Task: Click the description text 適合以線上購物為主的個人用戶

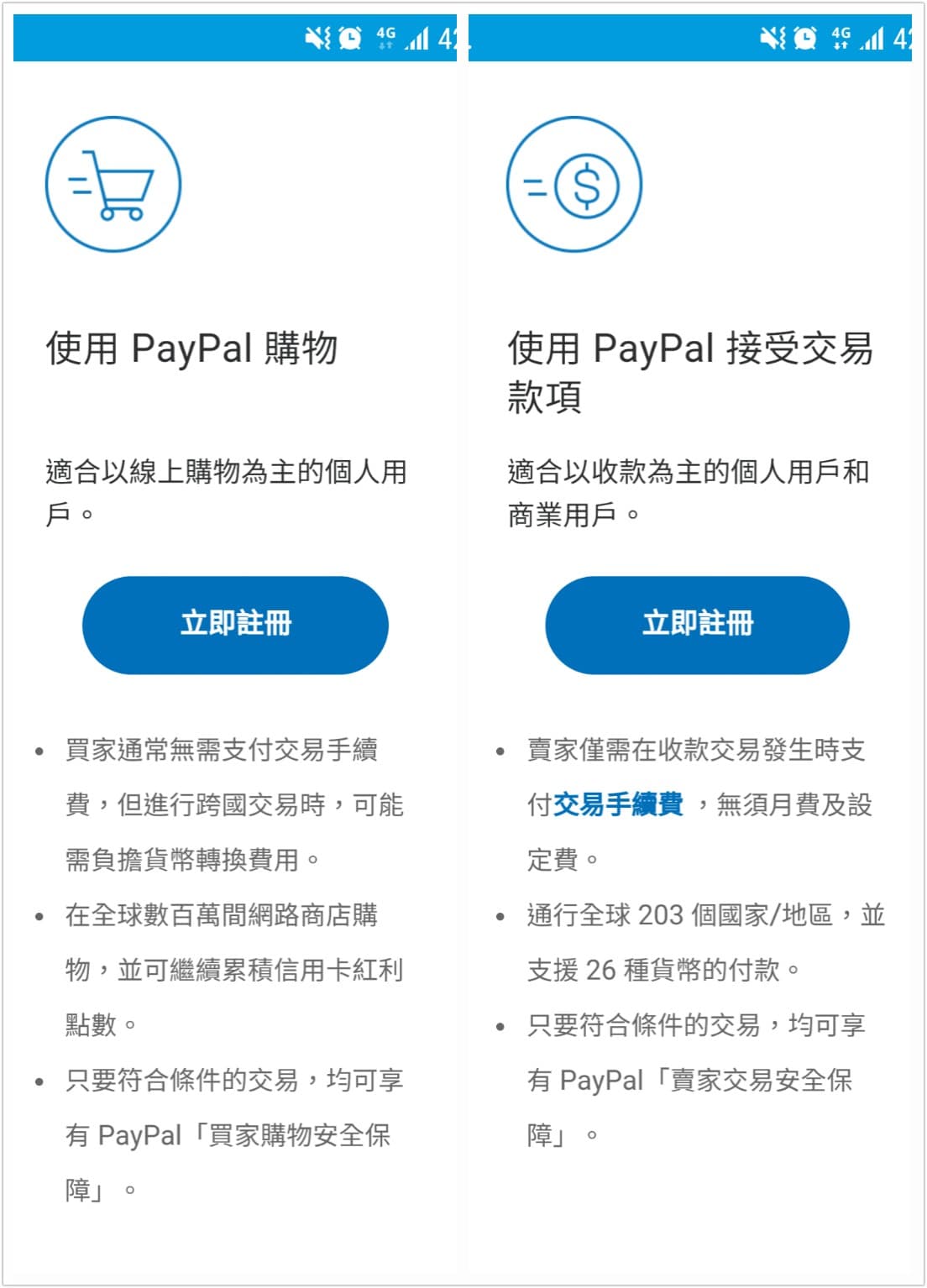Action: (225, 495)
